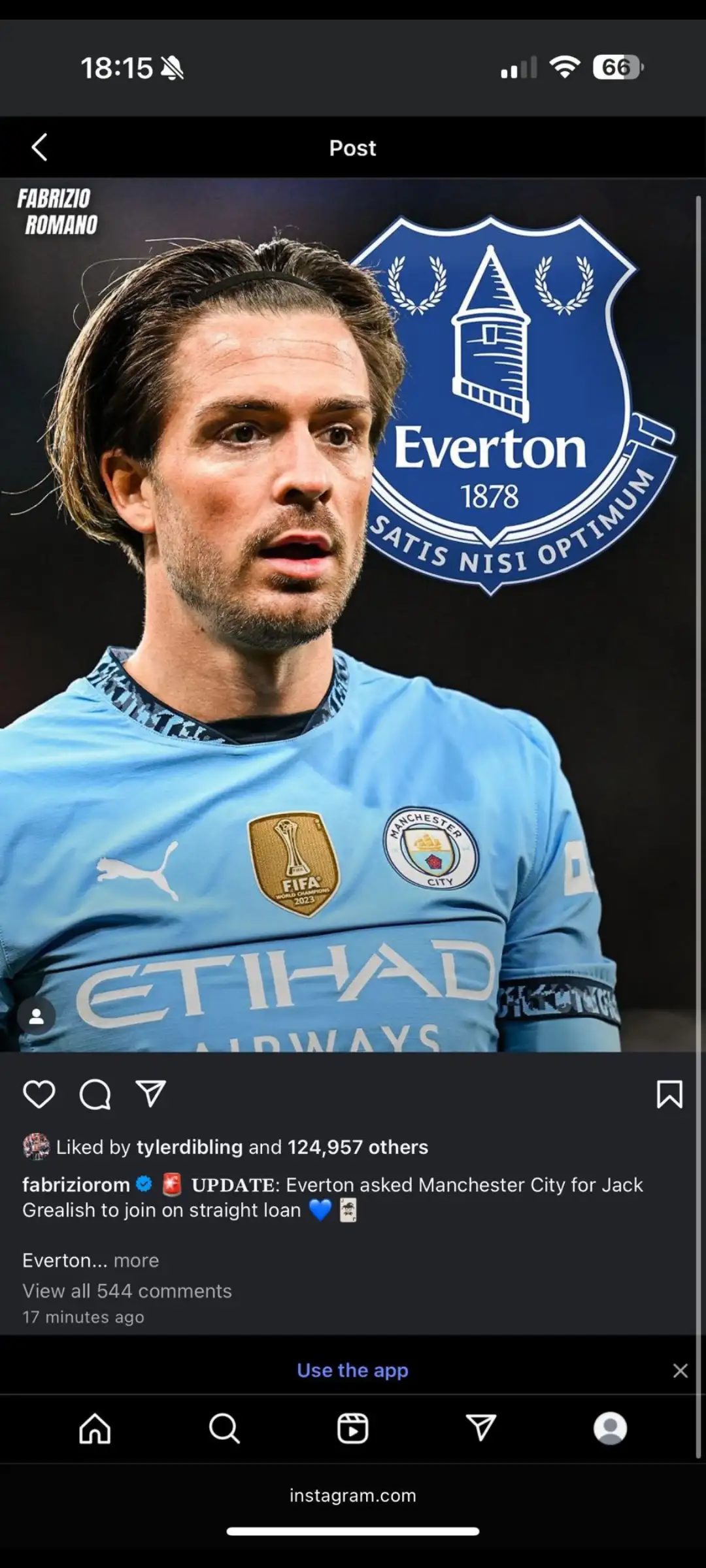This screenshot has height=1568, width=706.
Task: Like Fabrizio Romano's post
Action: 39,1094
